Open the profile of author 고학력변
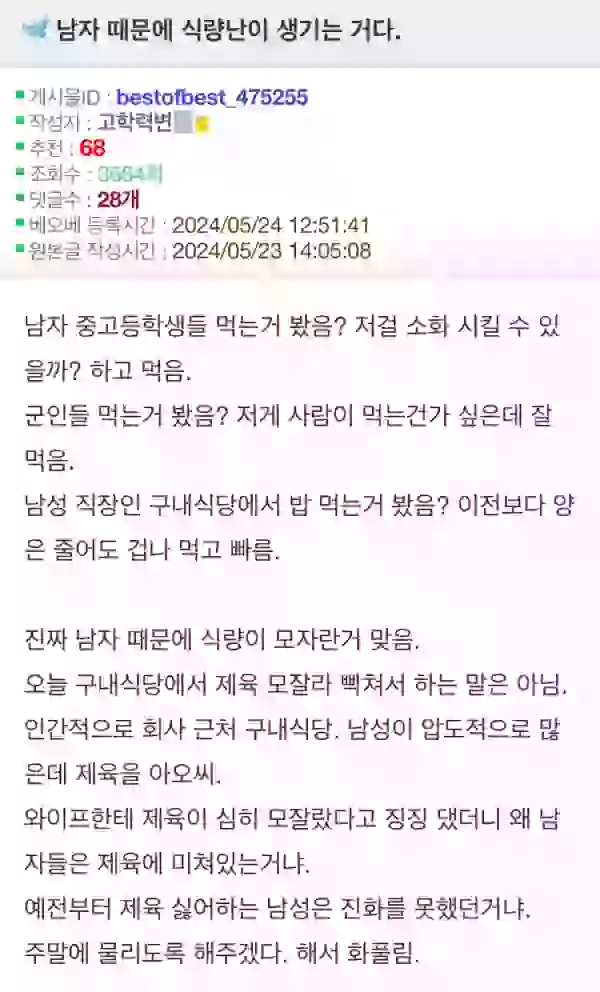 135,123
